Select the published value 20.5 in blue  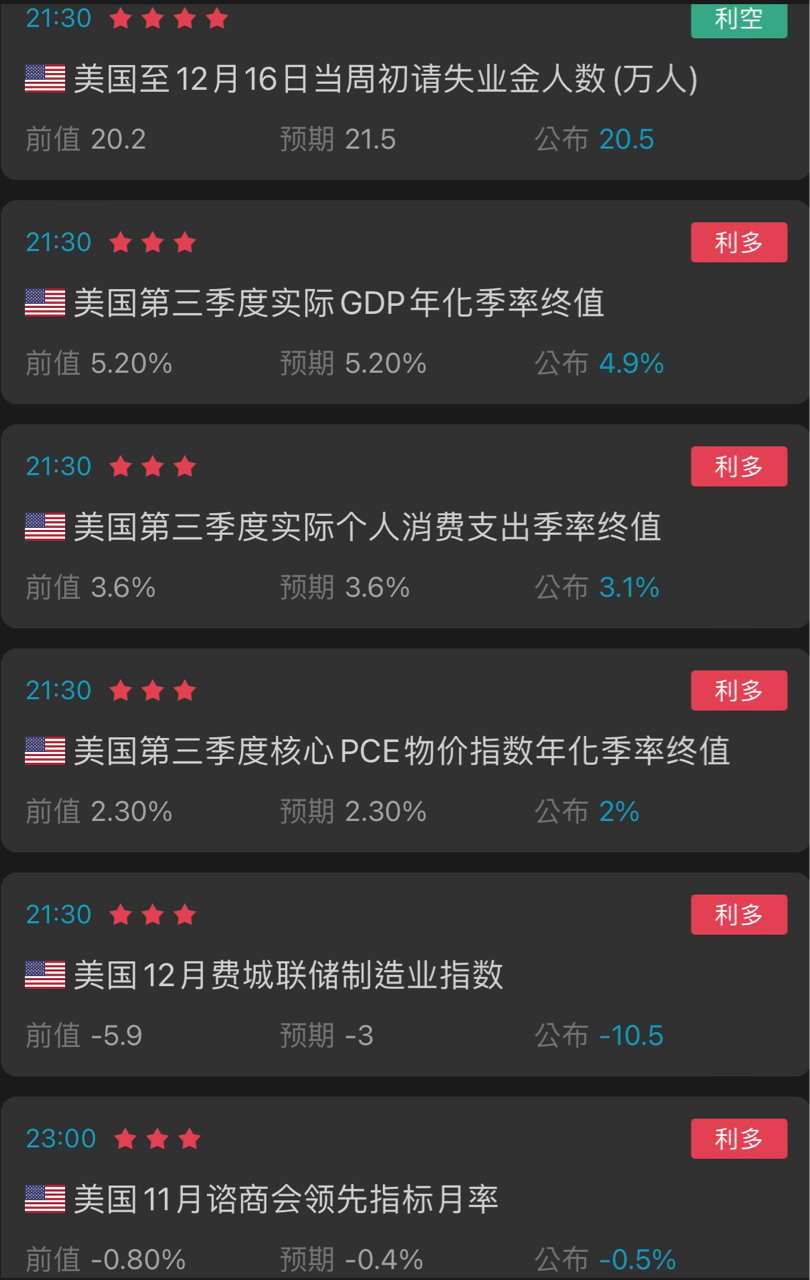point(627,139)
